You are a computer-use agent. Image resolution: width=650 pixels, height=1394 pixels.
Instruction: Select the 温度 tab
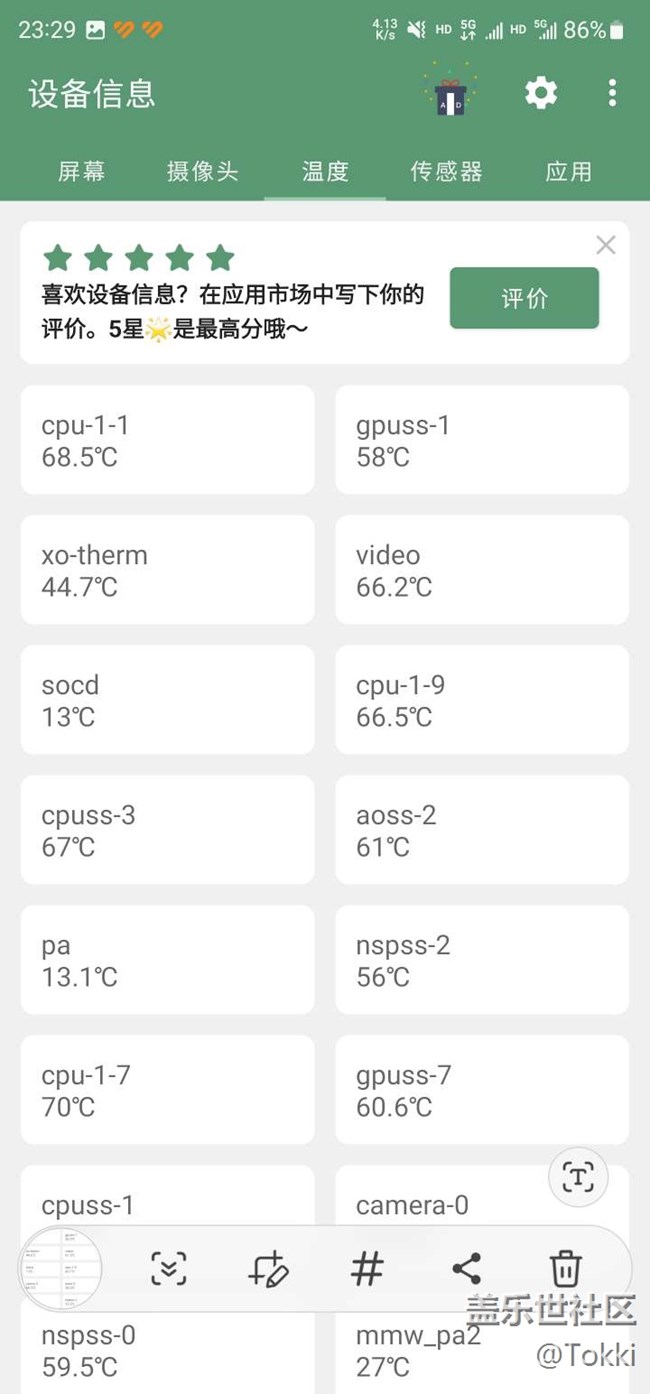coord(325,171)
